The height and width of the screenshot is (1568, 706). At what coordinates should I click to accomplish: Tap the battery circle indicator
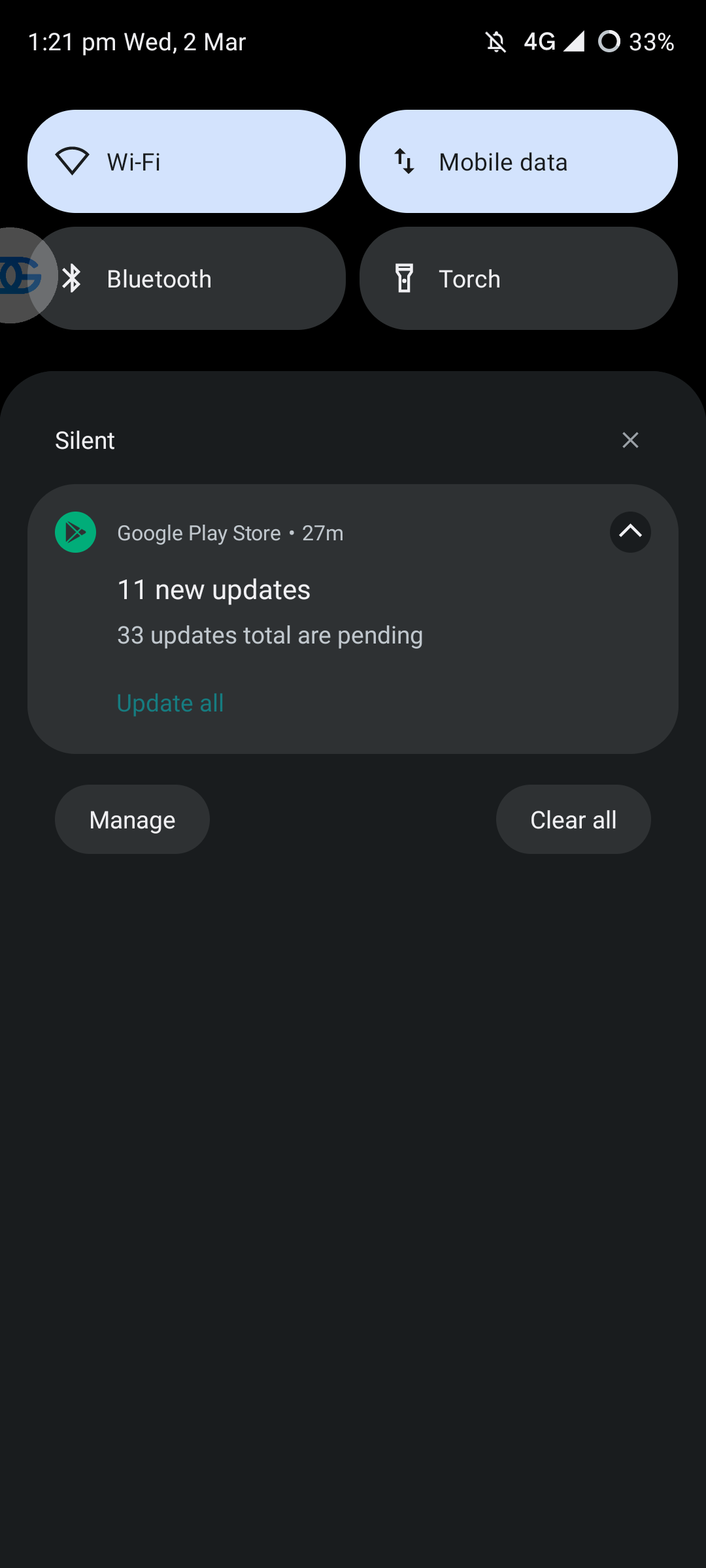[x=609, y=42]
